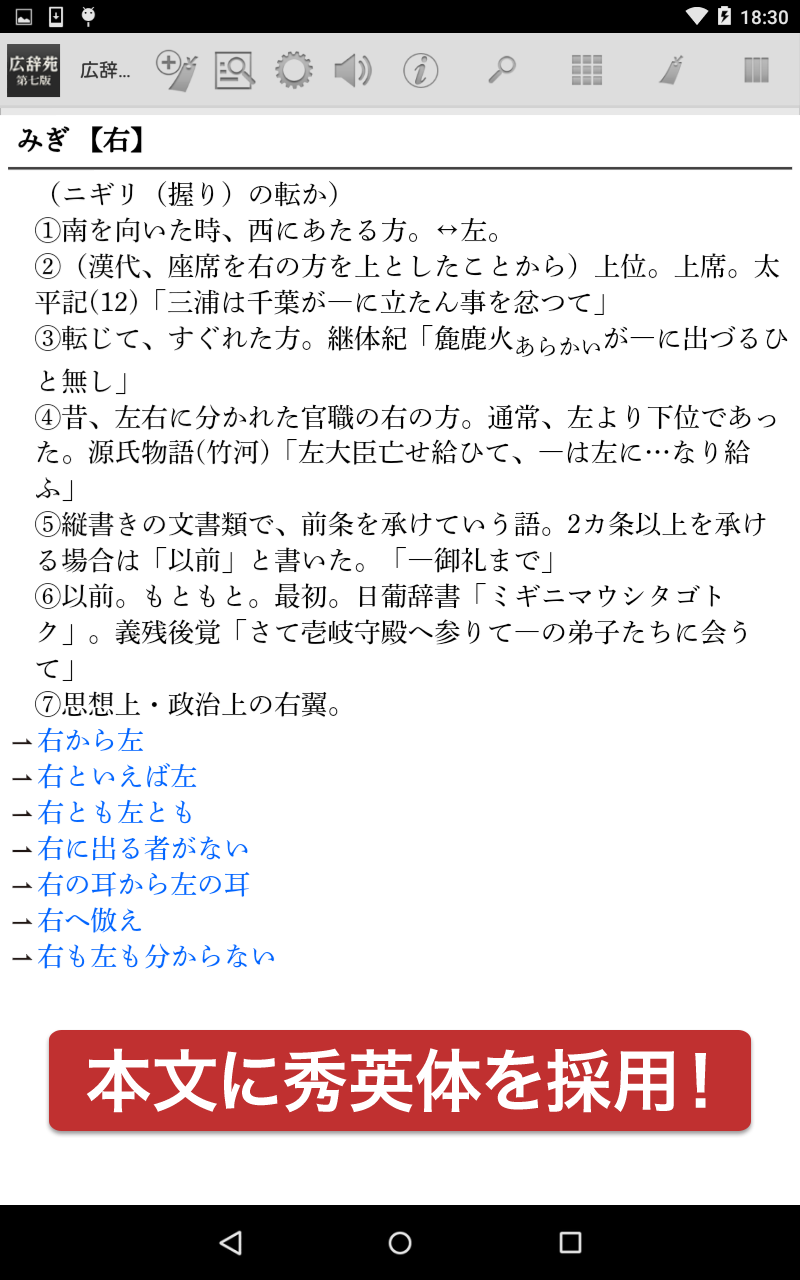Viewport: 800px width, 1280px height.
Task: Open the columns panel icon
Action: [756, 70]
